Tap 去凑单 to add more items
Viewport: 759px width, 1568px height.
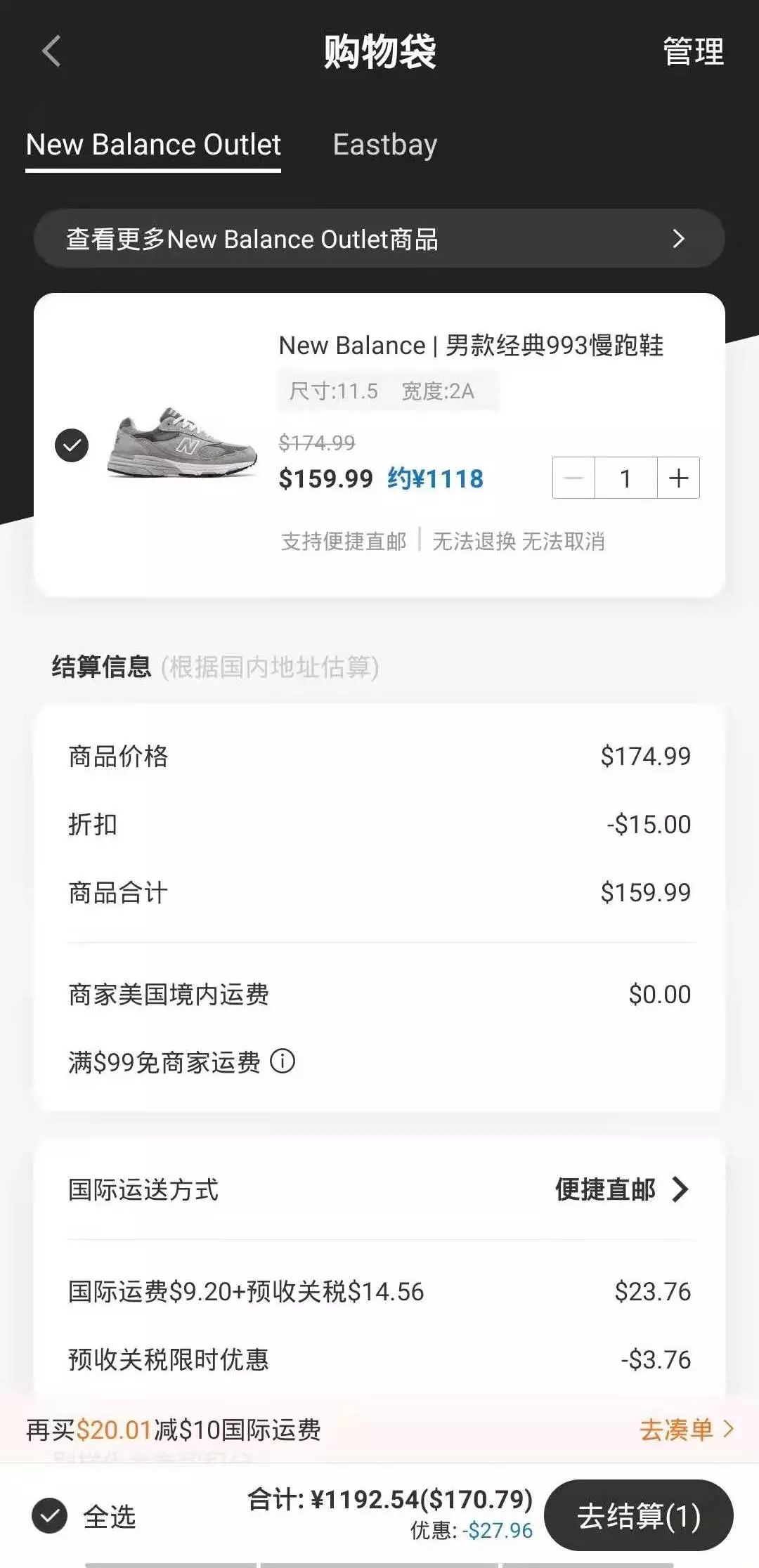[x=685, y=1429]
